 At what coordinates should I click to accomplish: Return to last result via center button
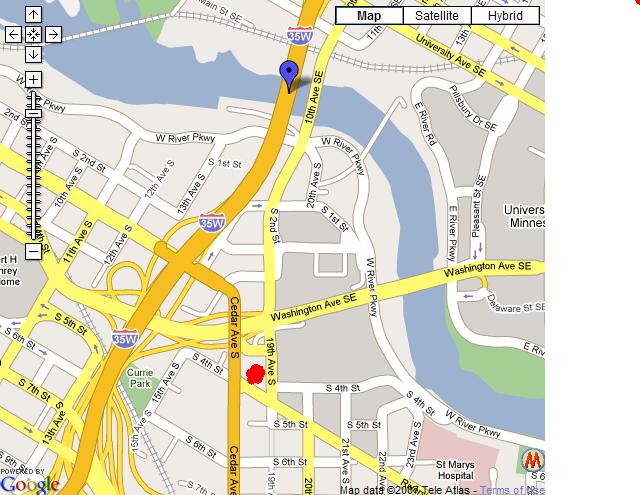33,35
